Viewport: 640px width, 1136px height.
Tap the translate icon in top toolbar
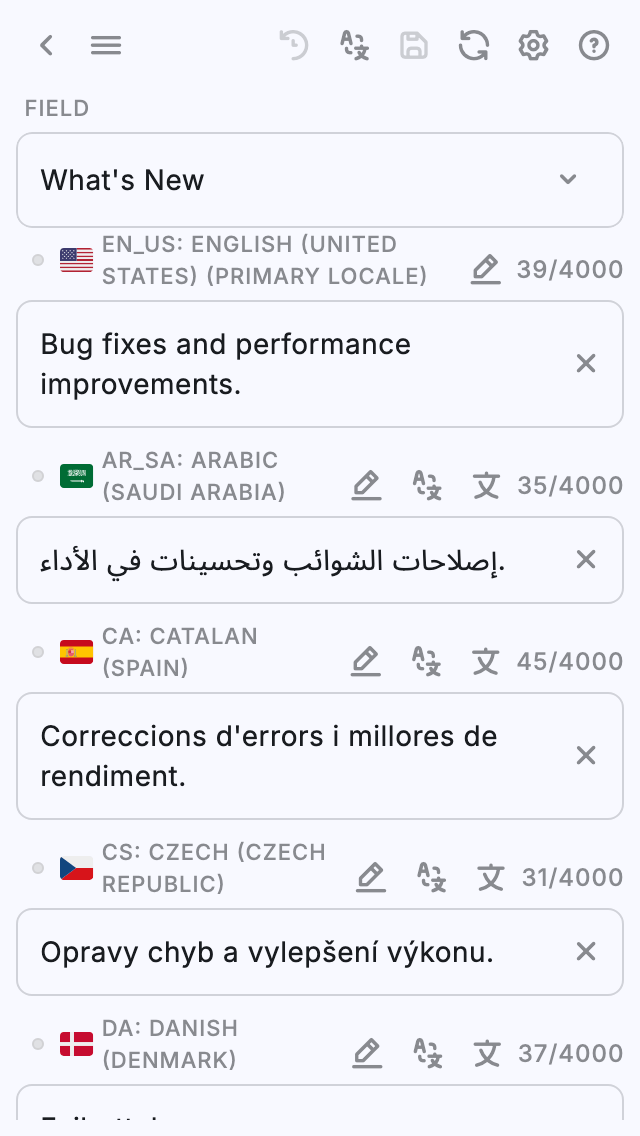(x=354, y=45)
